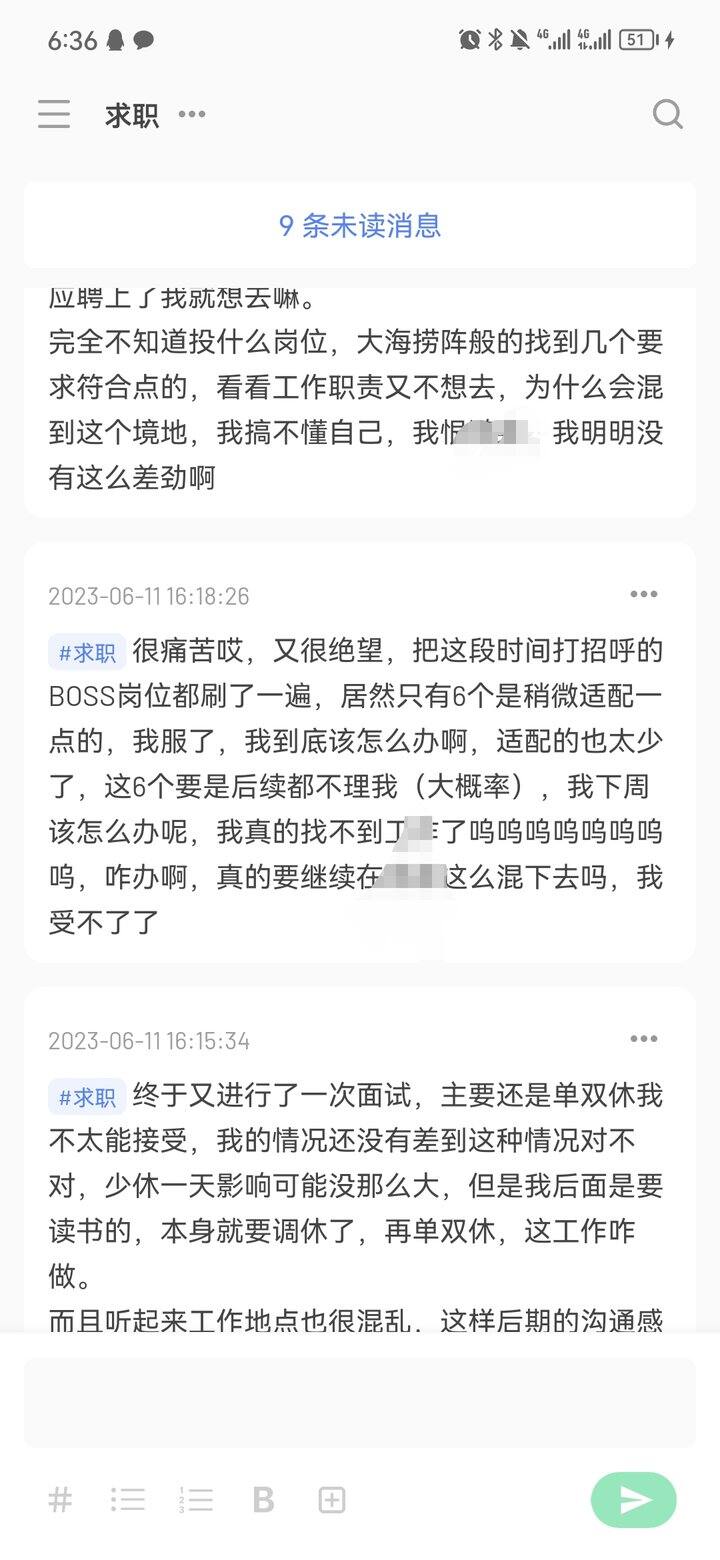Apply bold formatting
Image resolution: width=720 pixels, height=1560 pixels.
pyautogui.click(x=263, y=1499)
